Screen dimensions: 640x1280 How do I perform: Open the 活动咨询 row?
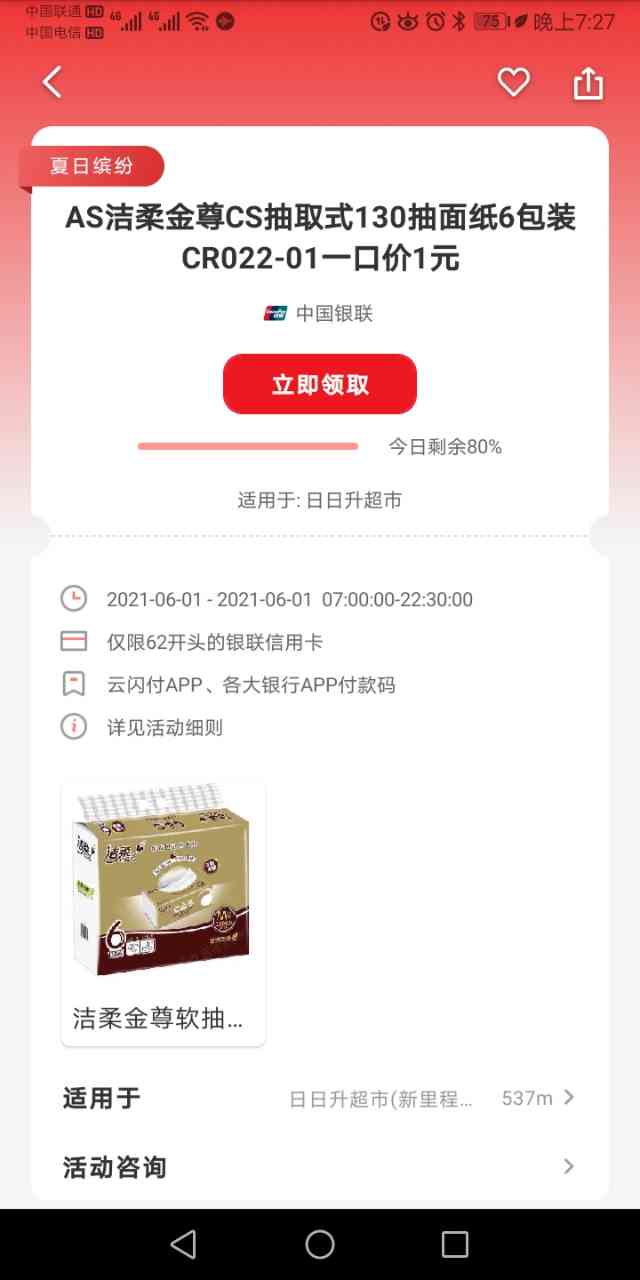coord(320,1167)
